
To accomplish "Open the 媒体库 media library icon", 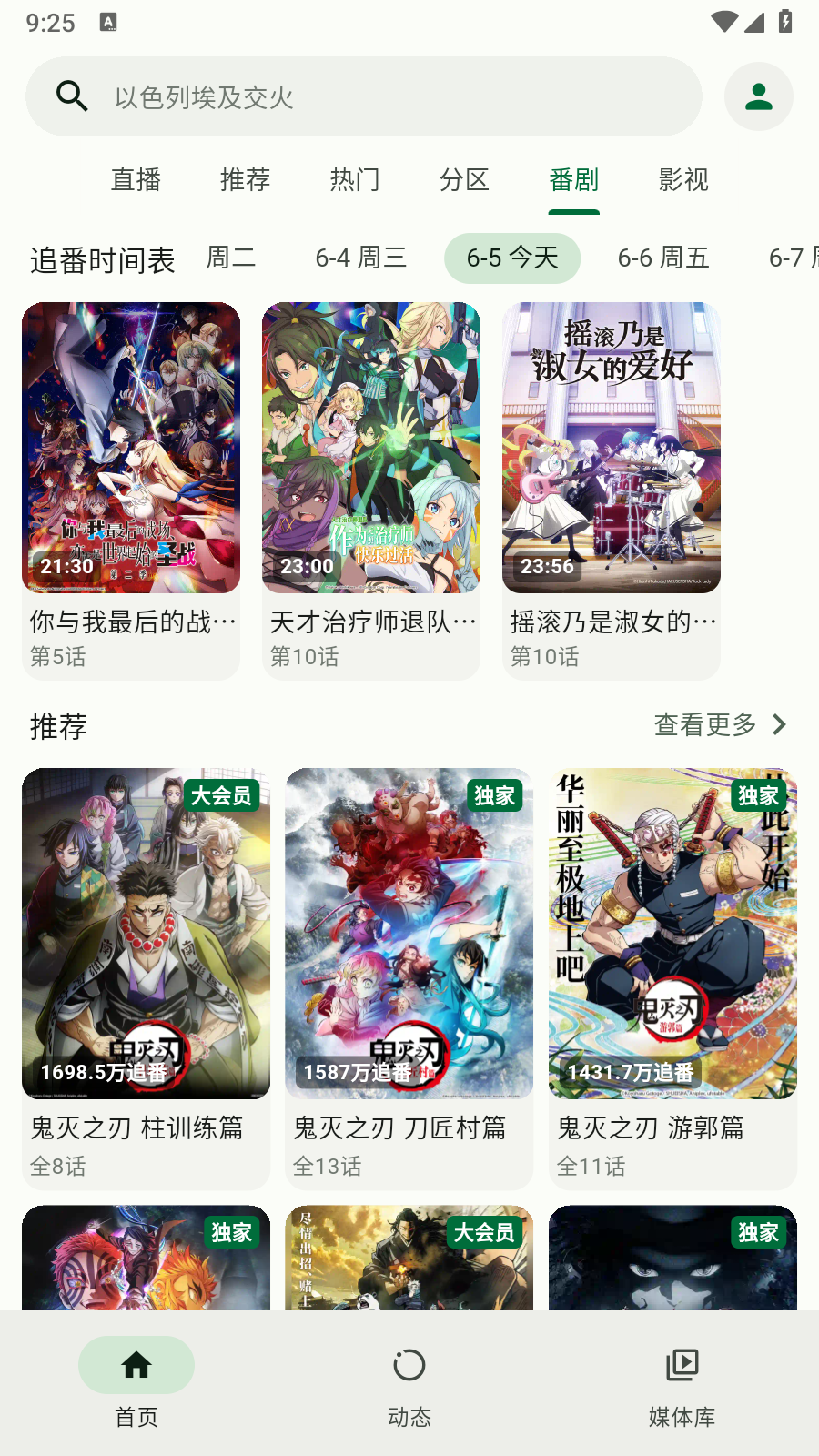I will 682,1365.
